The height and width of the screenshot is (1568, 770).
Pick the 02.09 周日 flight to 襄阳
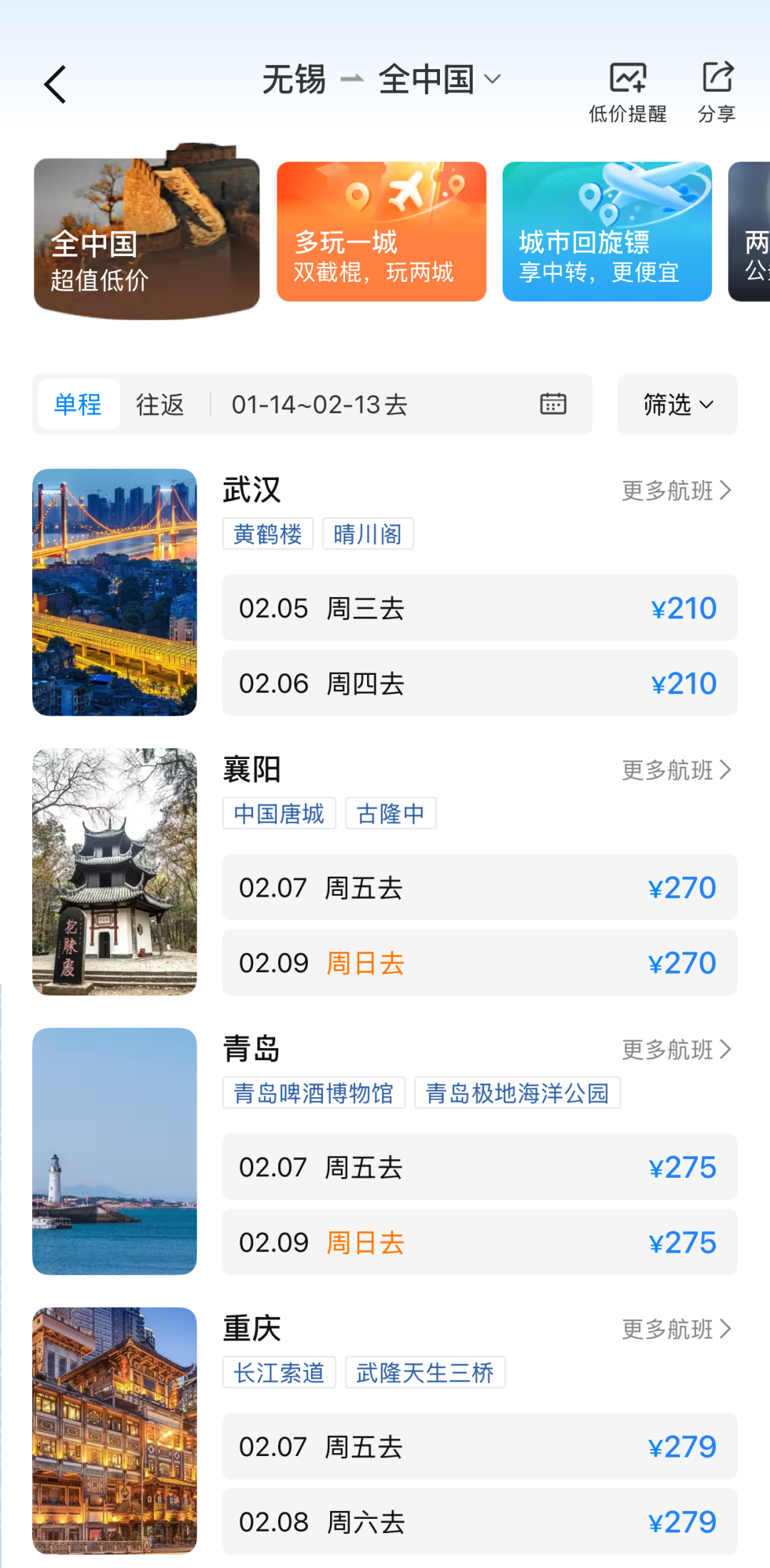[x=479, y=963]
